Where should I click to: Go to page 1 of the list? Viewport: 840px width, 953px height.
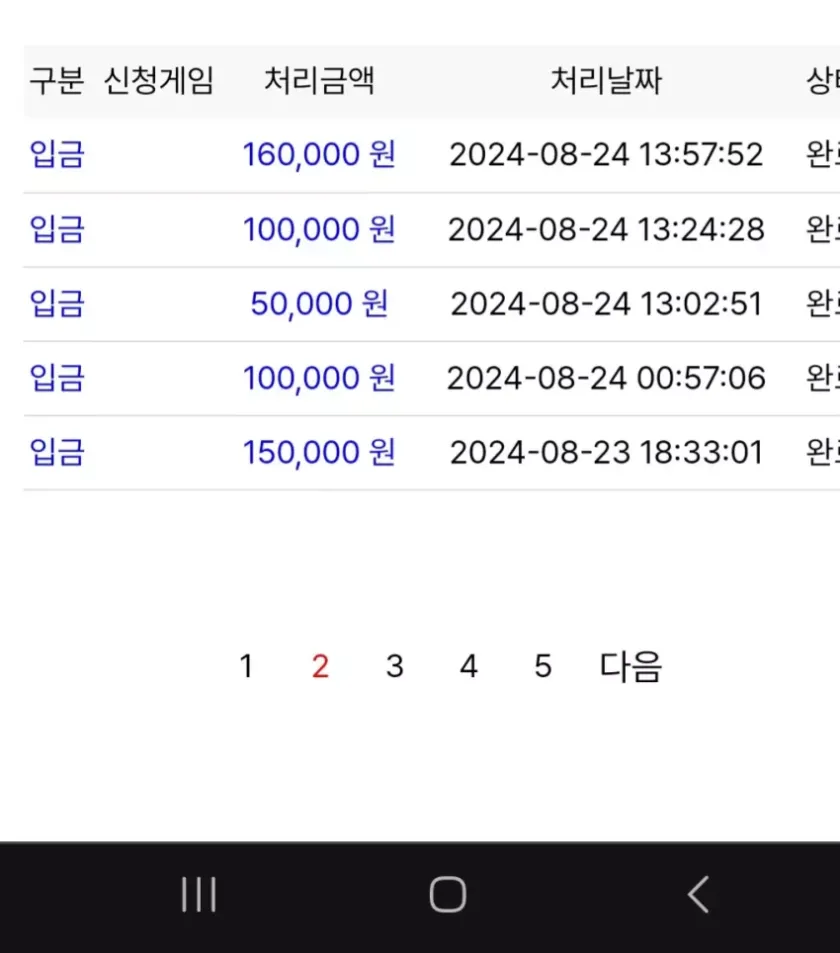[x=246, y=666]
